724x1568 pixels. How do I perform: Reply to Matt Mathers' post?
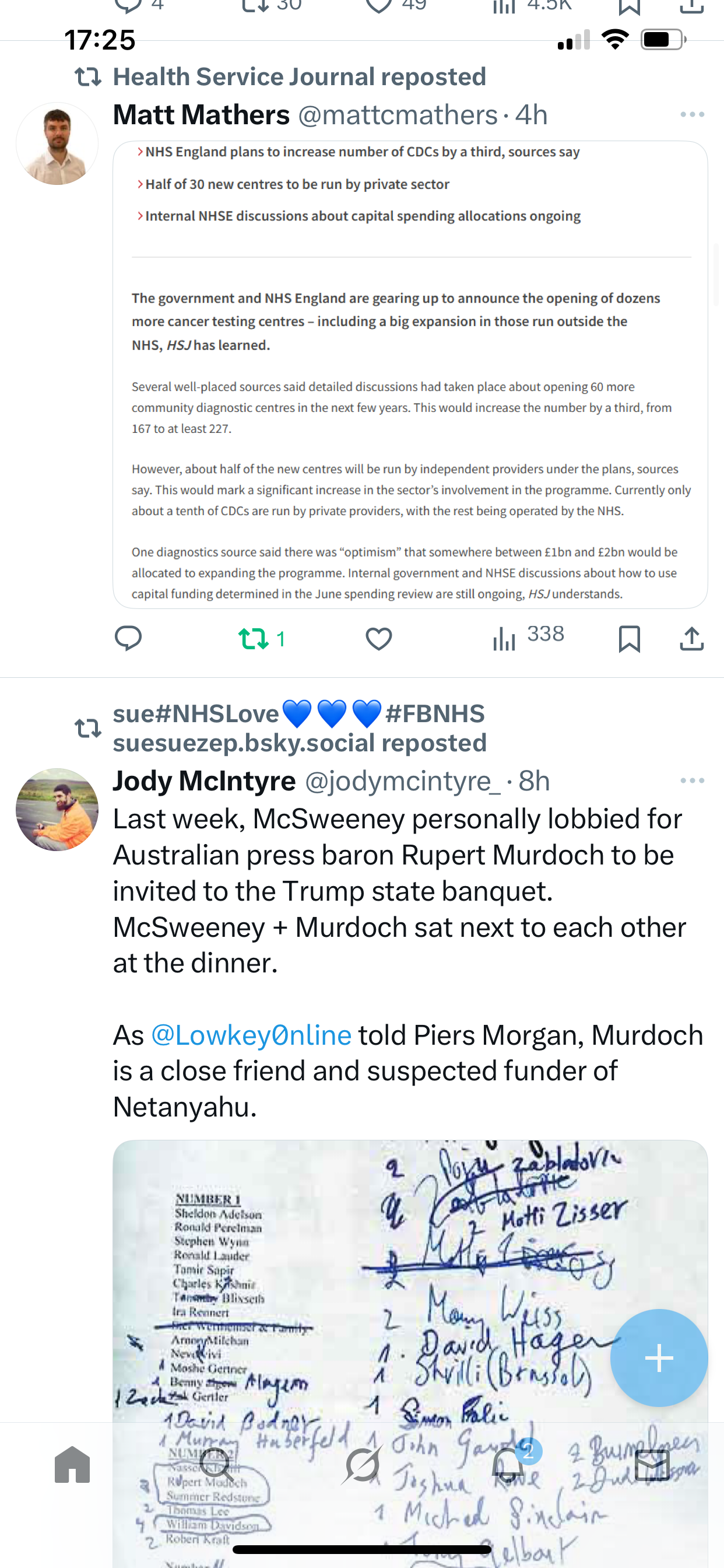[128, 639]
